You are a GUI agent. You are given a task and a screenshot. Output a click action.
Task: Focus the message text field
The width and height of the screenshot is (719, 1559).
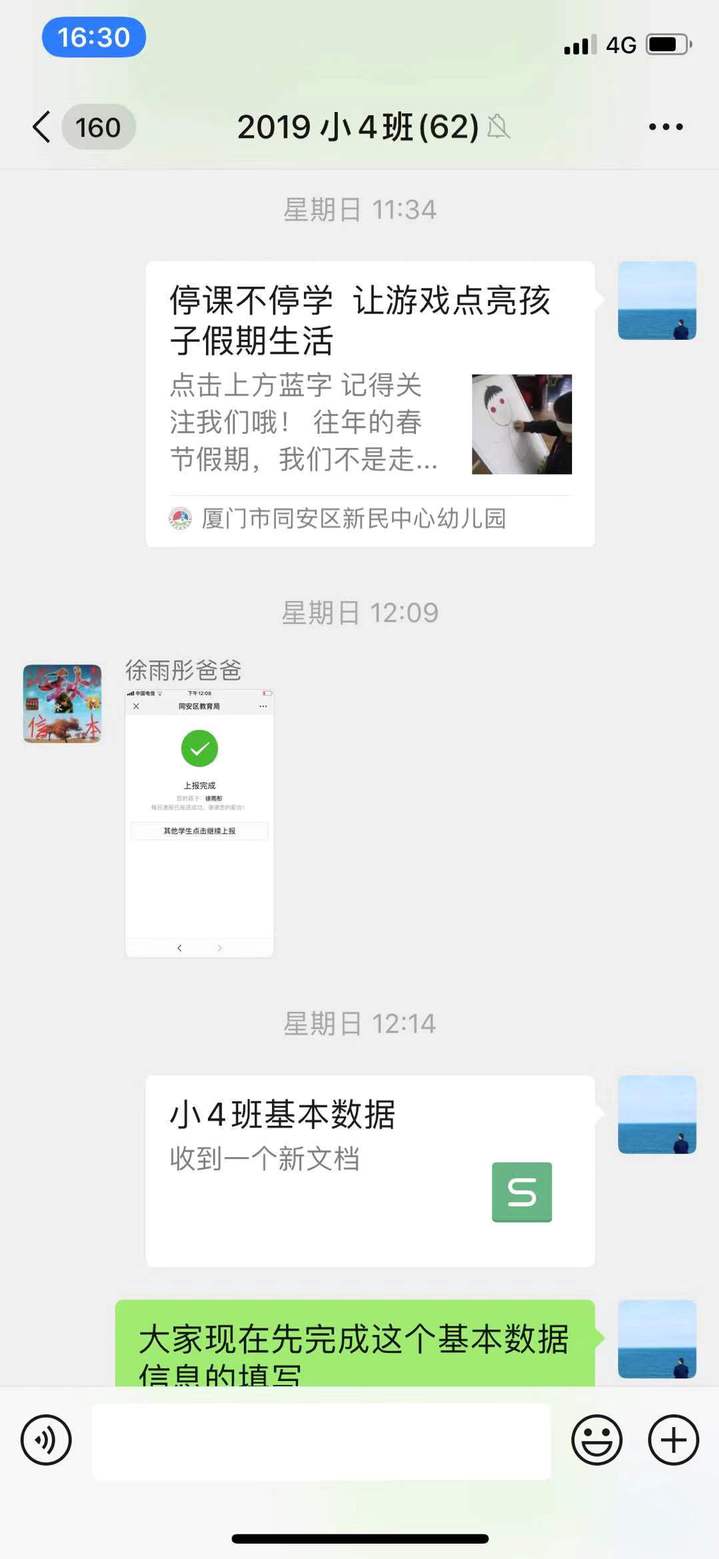pyautogui.click(x=321, y=1441)
